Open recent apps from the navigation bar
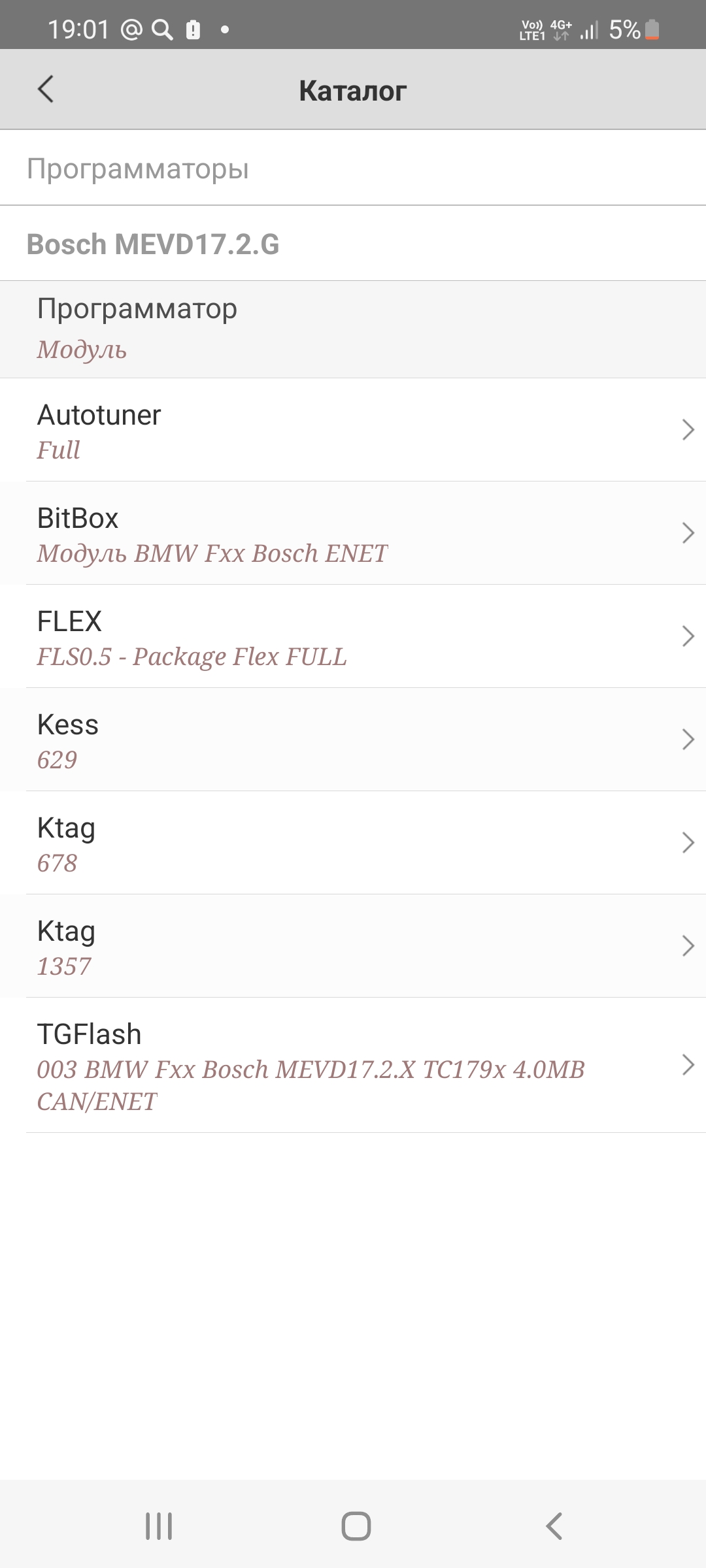 click(x=159, y=1527)
